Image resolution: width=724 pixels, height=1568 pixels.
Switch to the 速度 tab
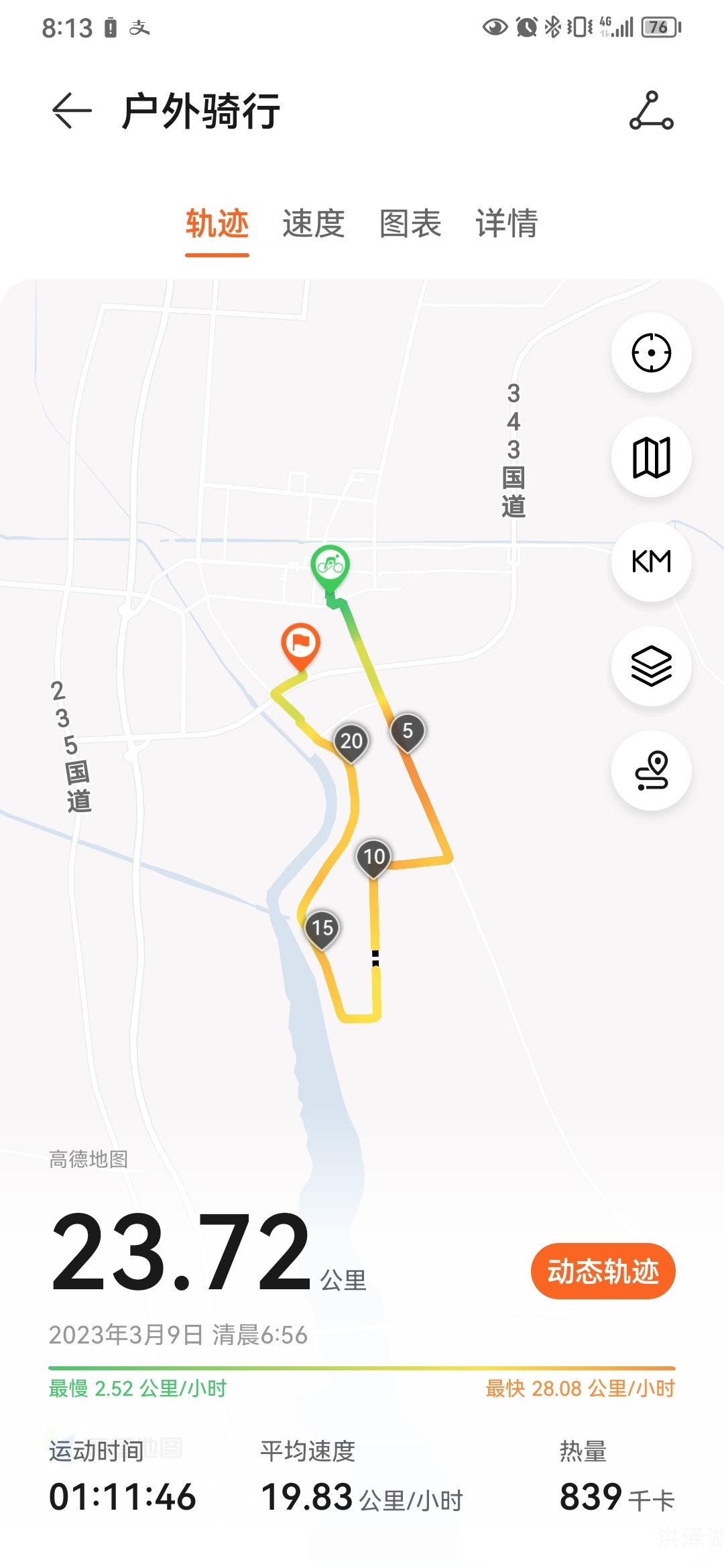tap(313, 223)
